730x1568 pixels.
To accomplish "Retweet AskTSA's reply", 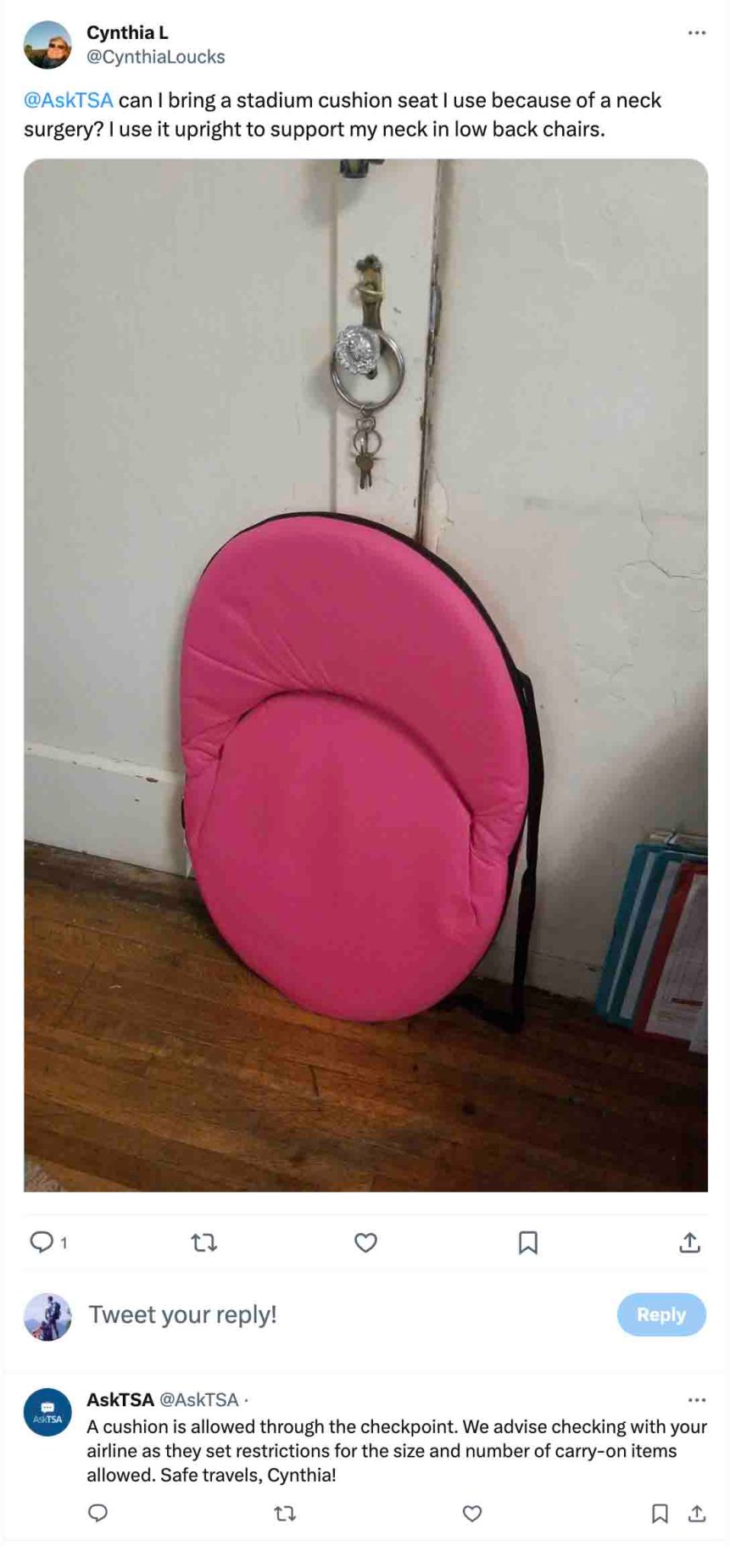I will 286,1513.
